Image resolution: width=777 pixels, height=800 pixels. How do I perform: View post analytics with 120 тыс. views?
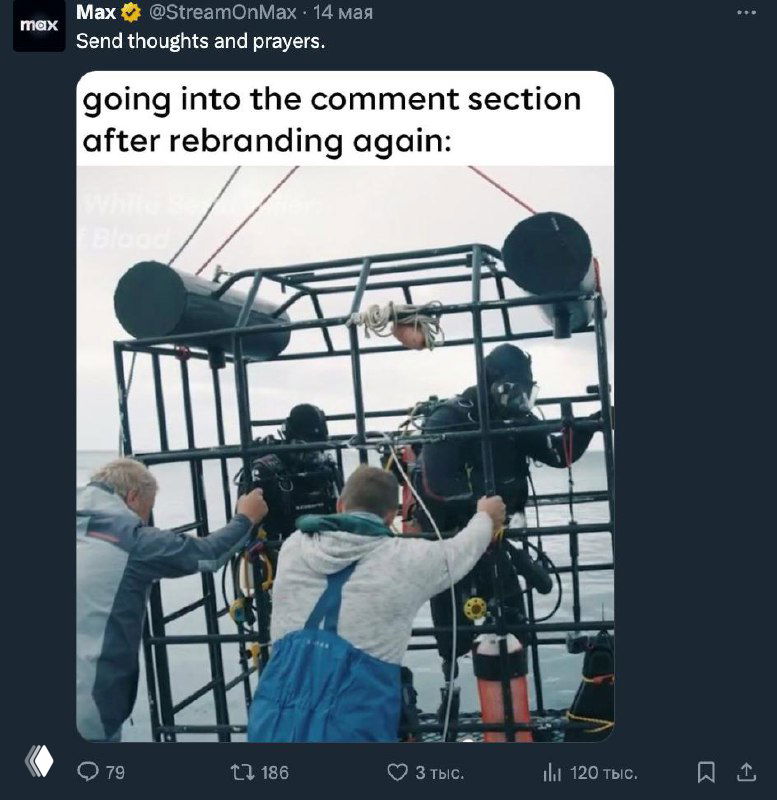552,772
